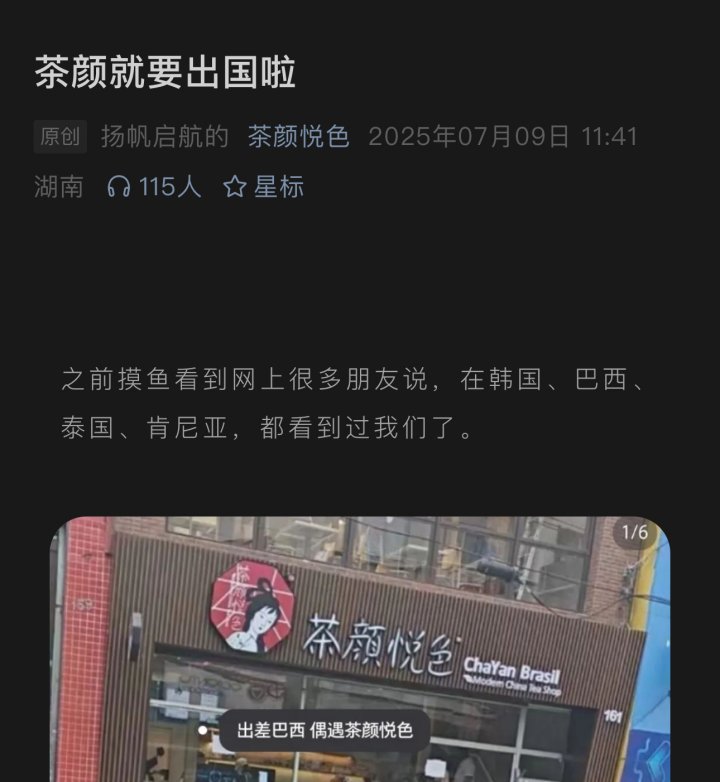Open the 茶颜悦色 account link
720x782 pixels.
[298, 137]
